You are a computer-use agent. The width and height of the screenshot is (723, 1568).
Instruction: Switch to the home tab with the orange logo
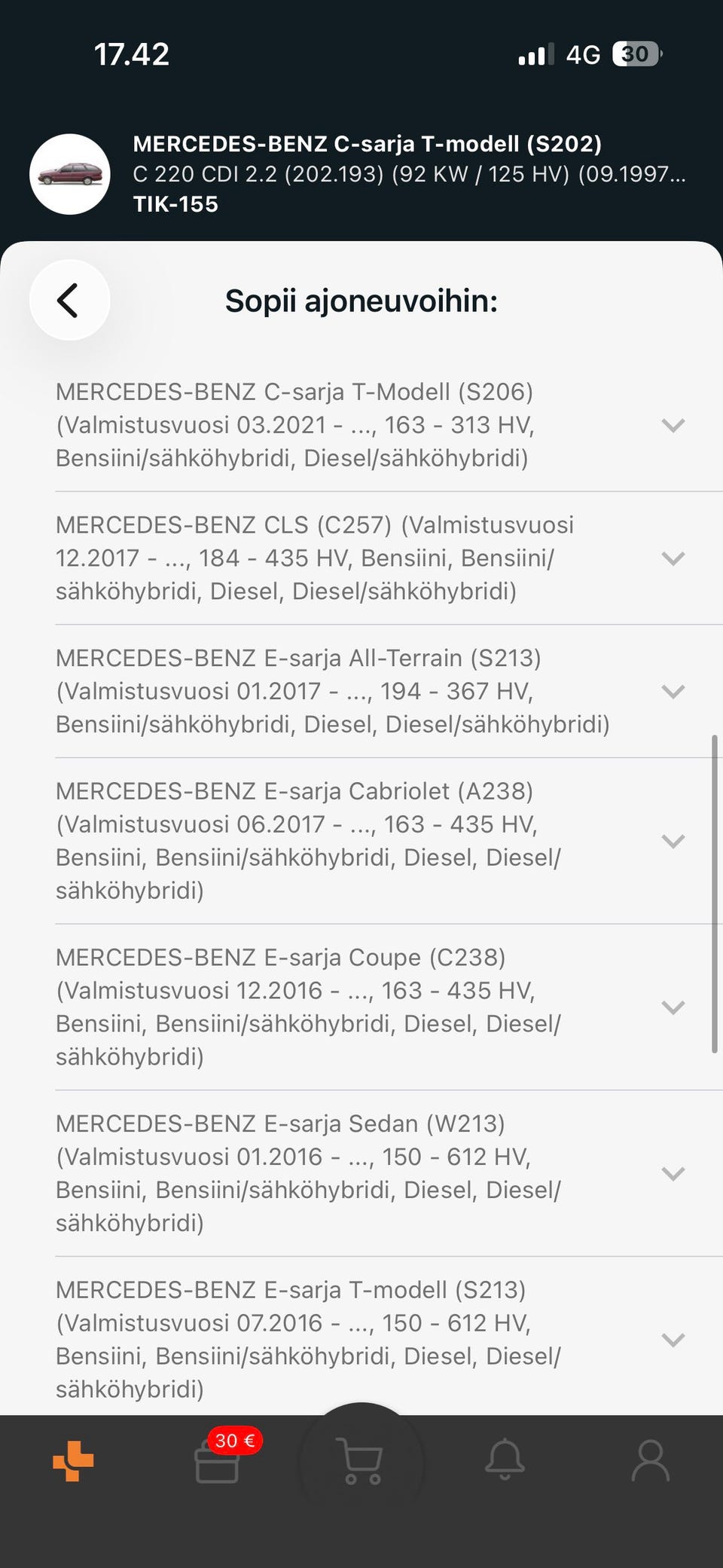(x=73, y=1461)
